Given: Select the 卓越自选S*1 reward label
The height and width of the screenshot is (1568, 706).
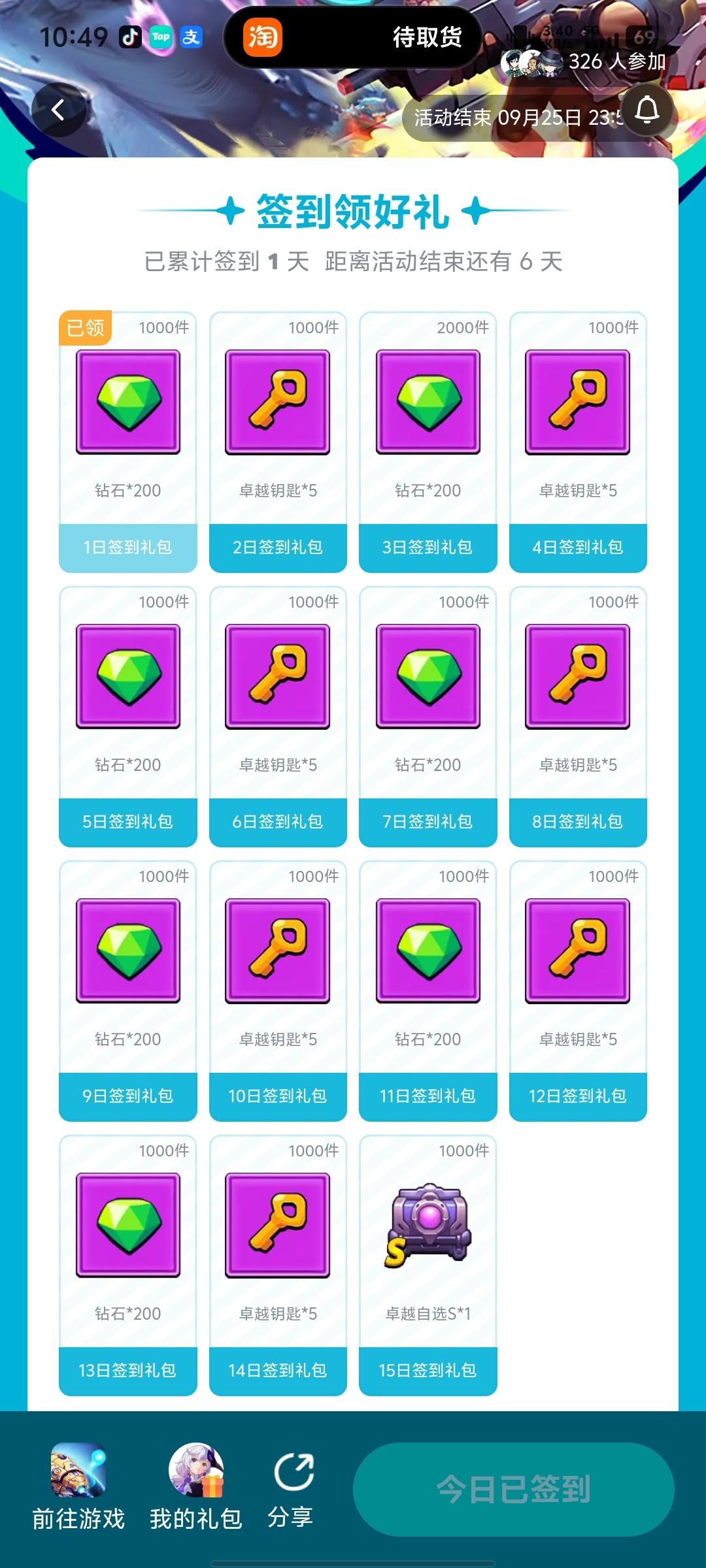Looking at the screenshot, I should (428, 1313).
